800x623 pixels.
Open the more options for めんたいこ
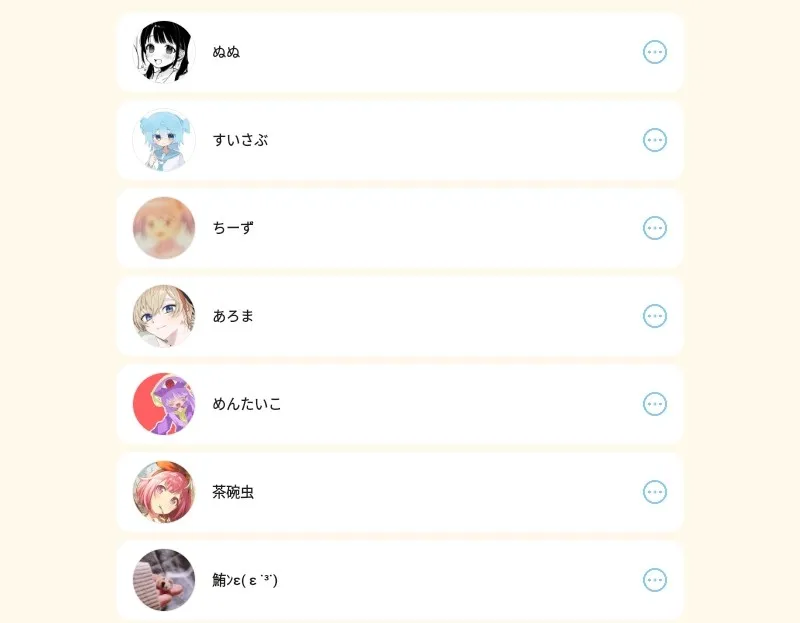654,404
